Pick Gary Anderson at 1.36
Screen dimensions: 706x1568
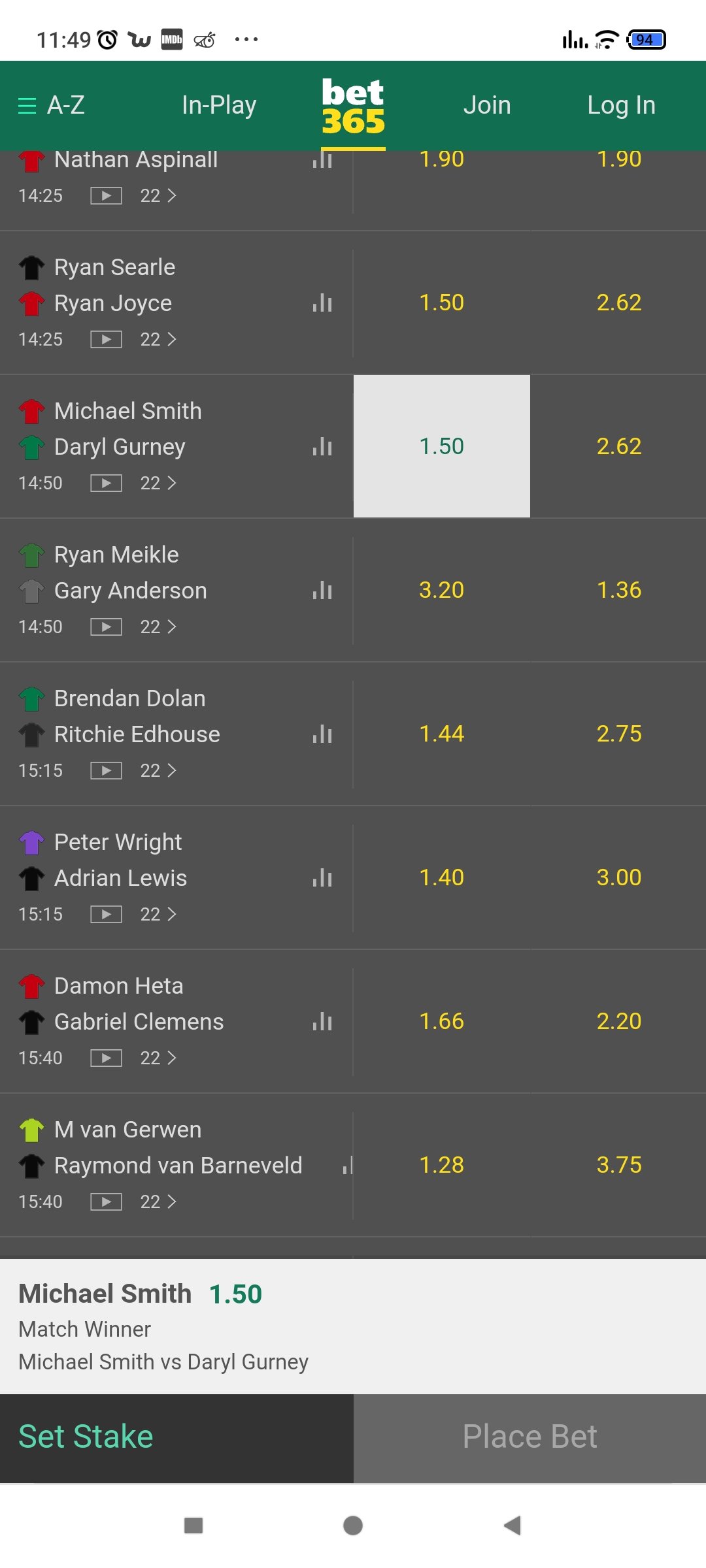(x=618, y=590)
